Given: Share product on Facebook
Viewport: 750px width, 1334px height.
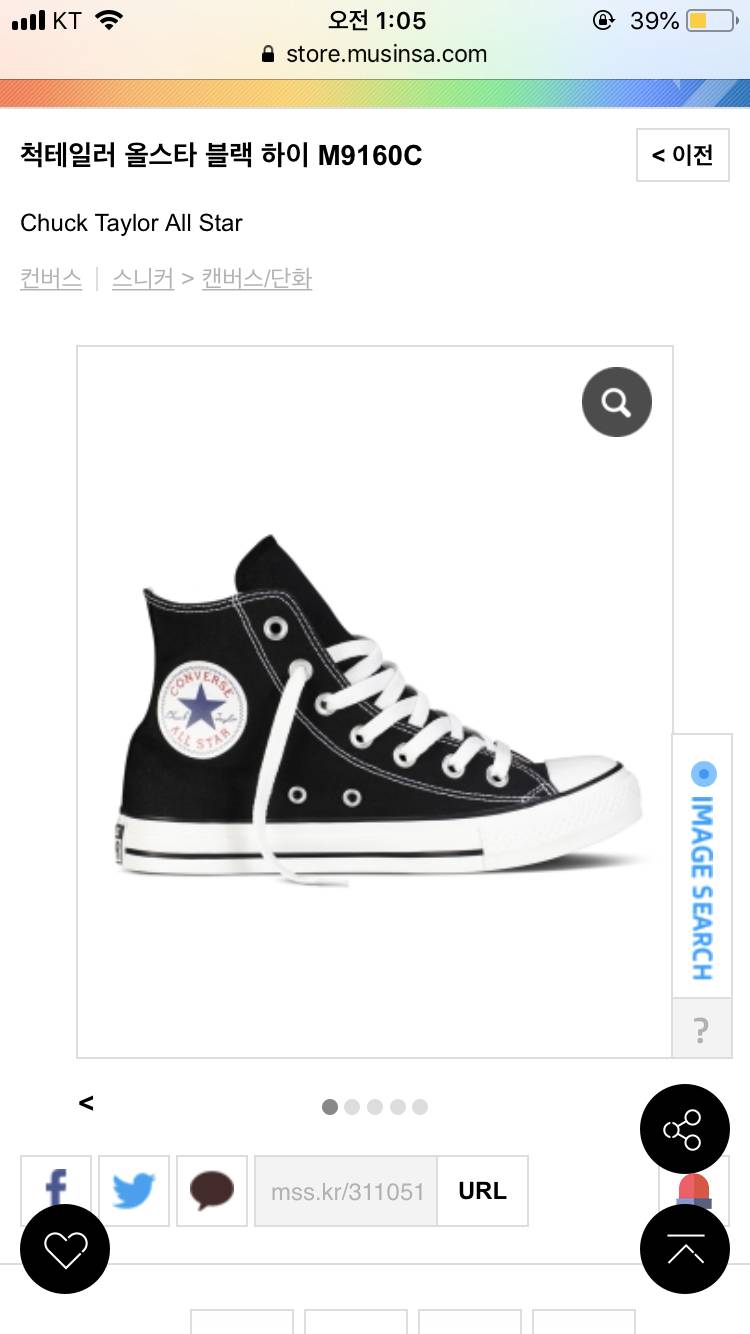Looking at the screenshot, I should coord(56,1190).
